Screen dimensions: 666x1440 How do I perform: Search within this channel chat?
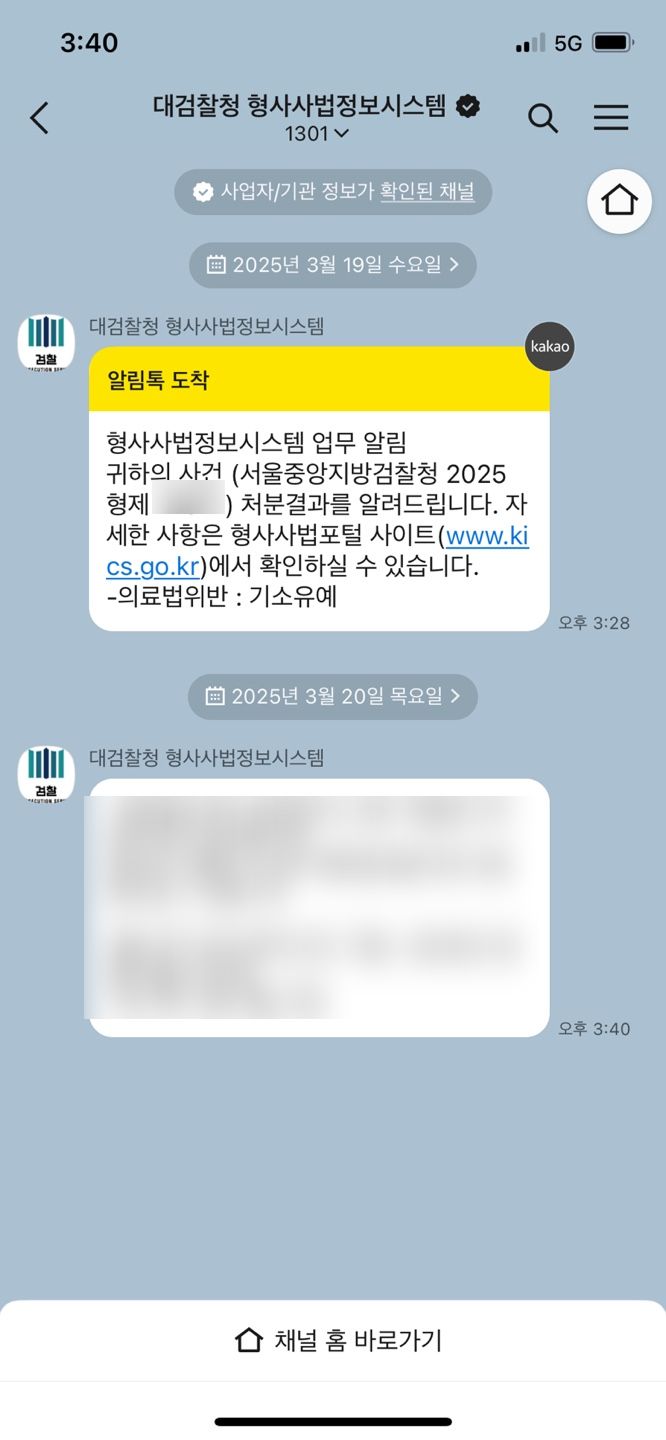tap(542, 118)
